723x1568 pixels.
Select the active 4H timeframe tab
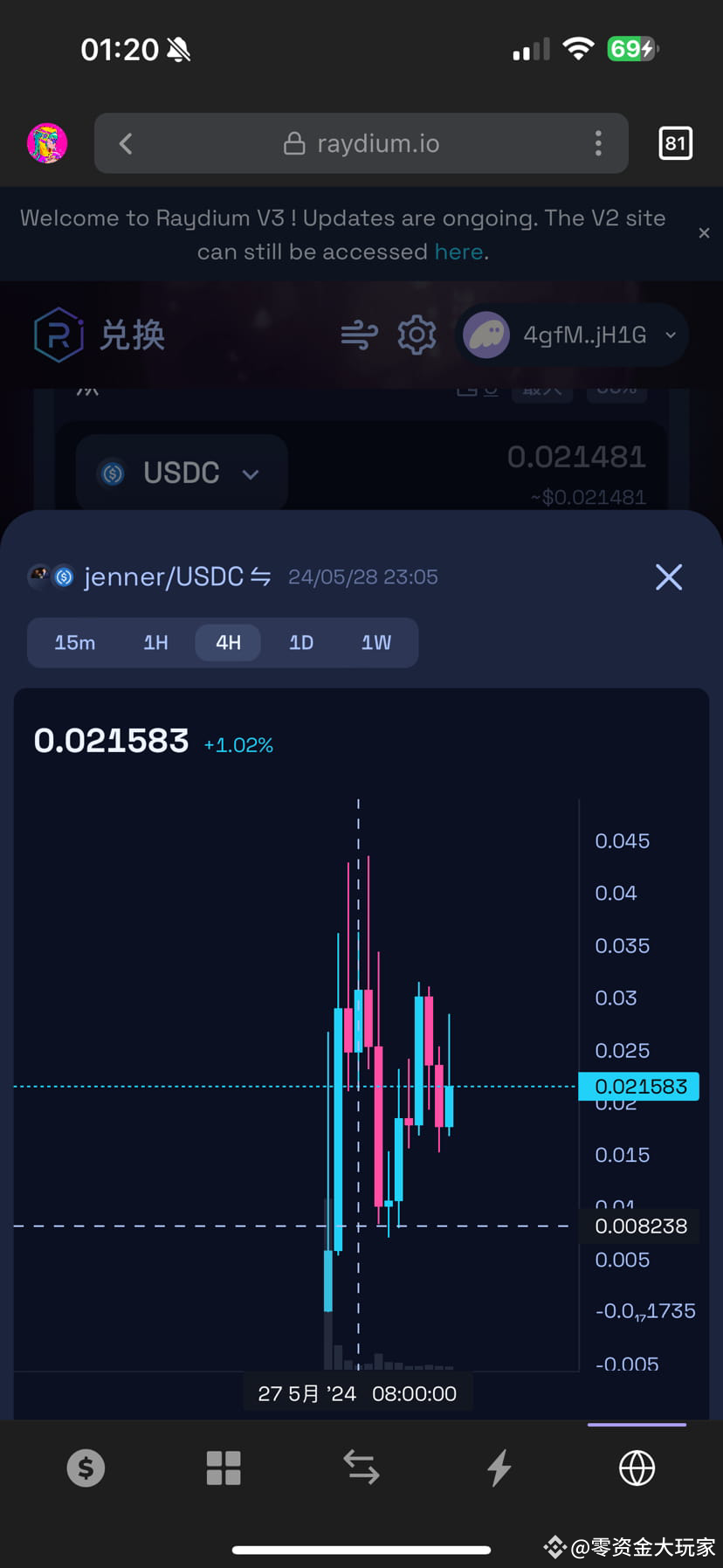(x=227, y=642)
